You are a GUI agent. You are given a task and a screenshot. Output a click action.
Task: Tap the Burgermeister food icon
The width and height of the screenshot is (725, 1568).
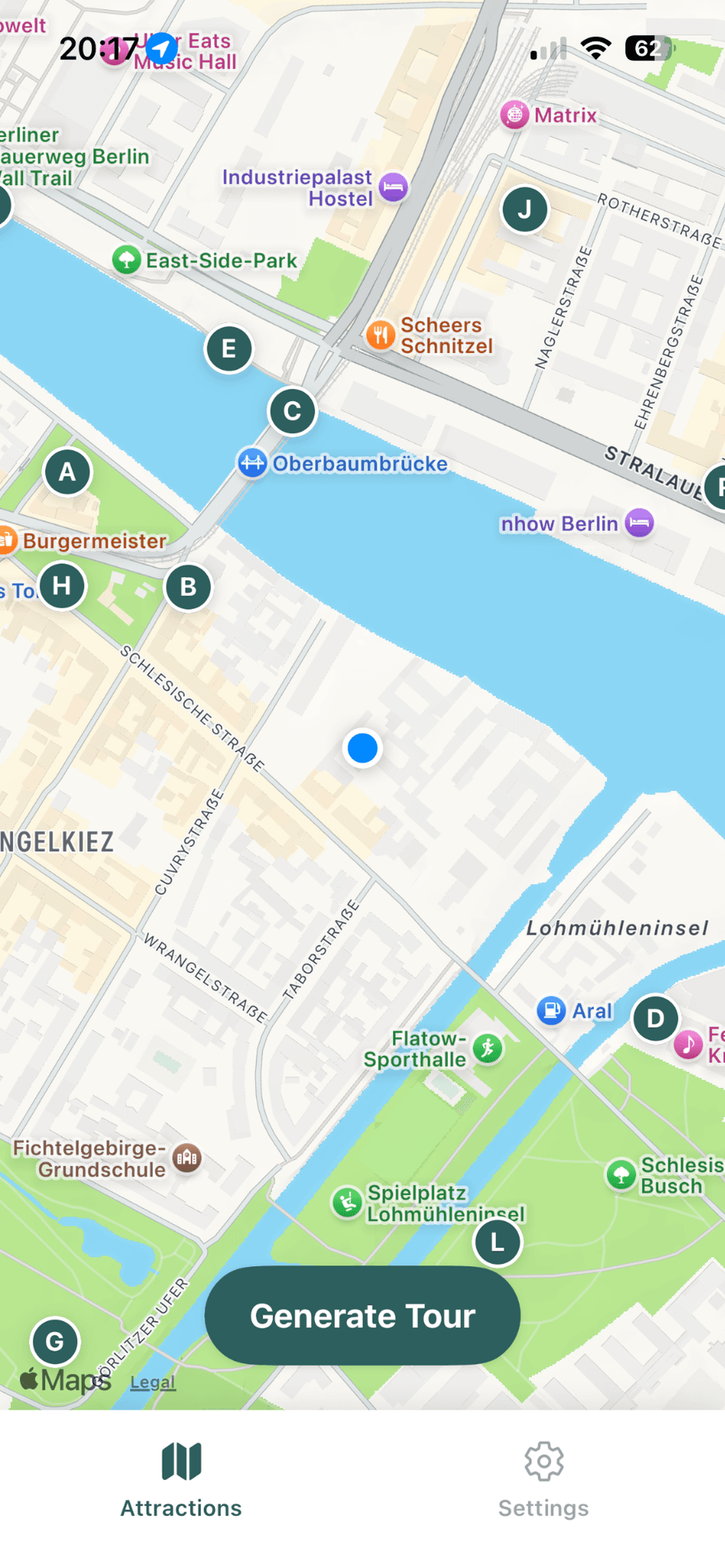point(8,541)
